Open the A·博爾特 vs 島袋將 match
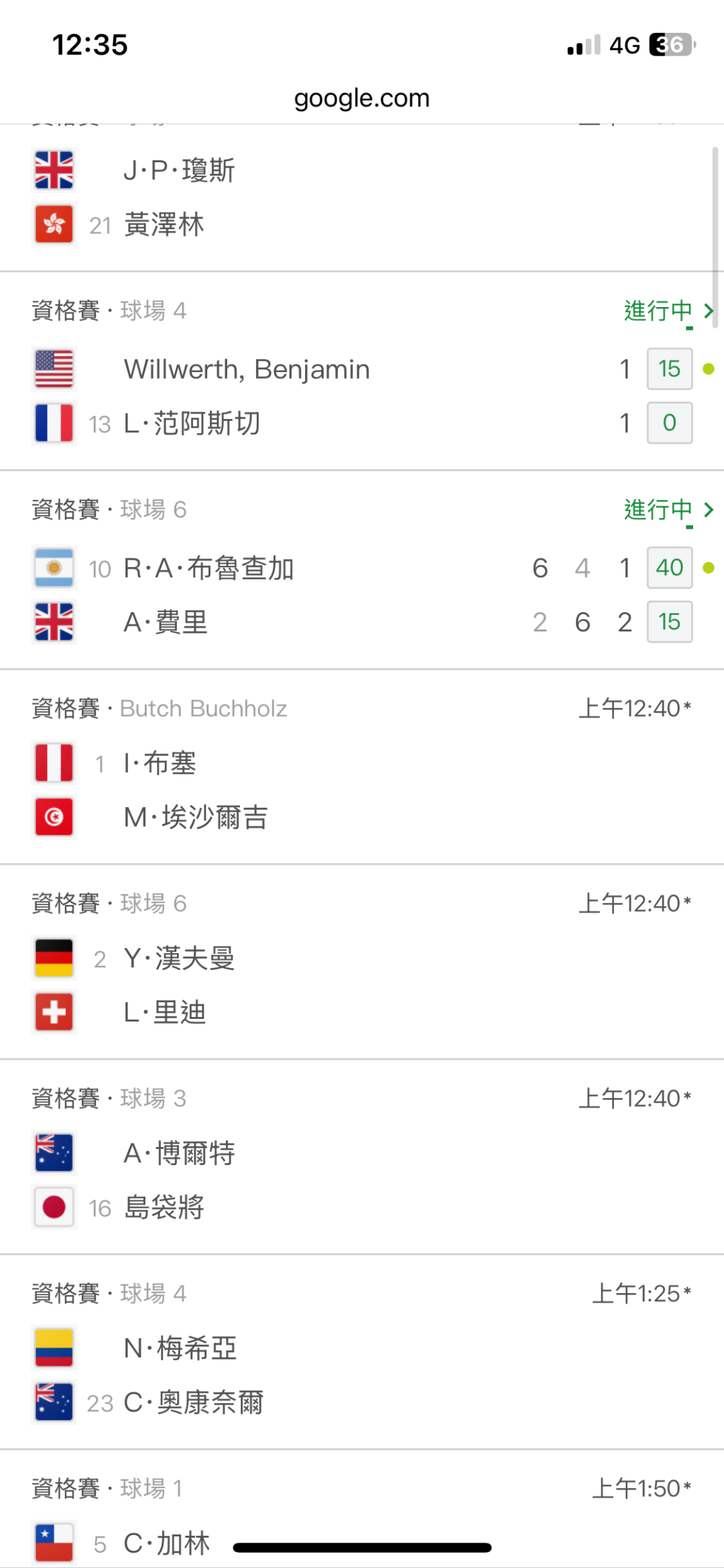Screen dimensions: 724x1568 point(362,1180)
